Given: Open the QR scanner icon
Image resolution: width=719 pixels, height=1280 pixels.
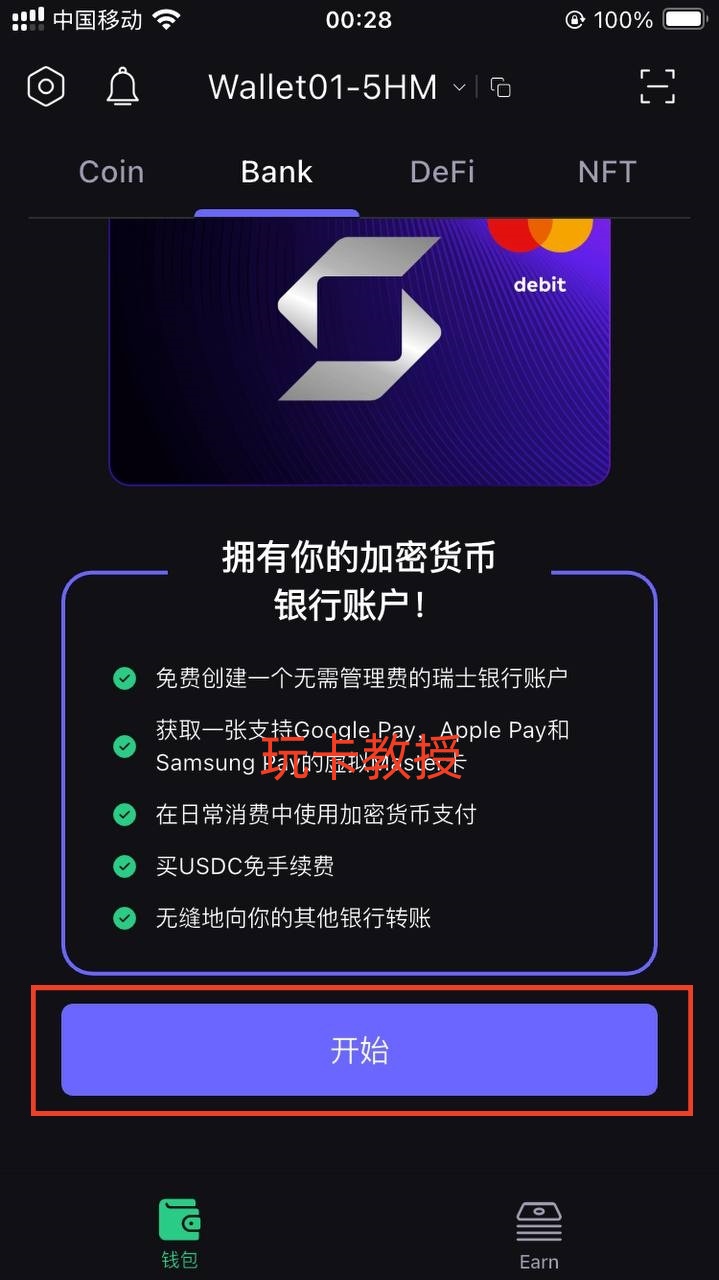Looking at the screenshot, I should point(657,87).
